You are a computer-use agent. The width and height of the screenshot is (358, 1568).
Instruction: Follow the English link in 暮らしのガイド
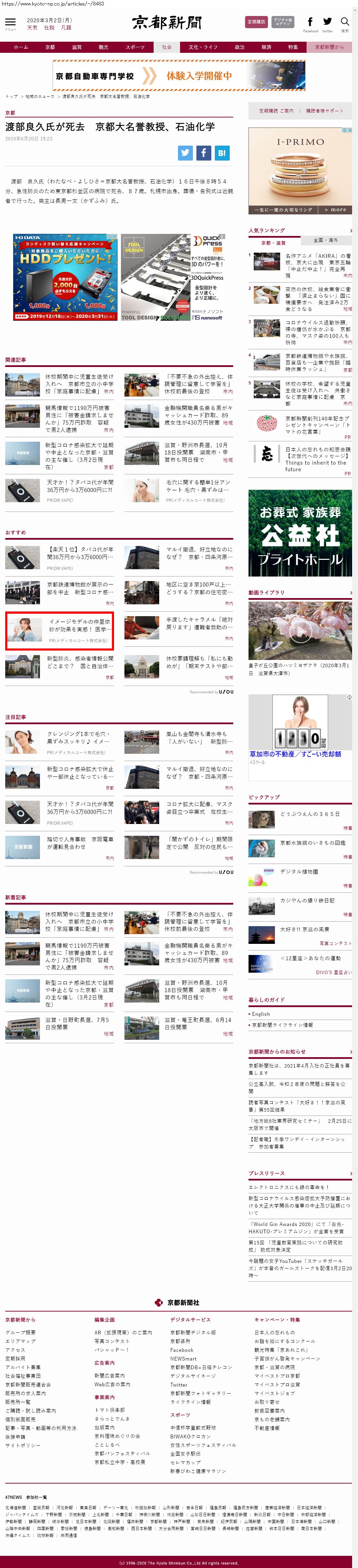[x=261, y=1014]
